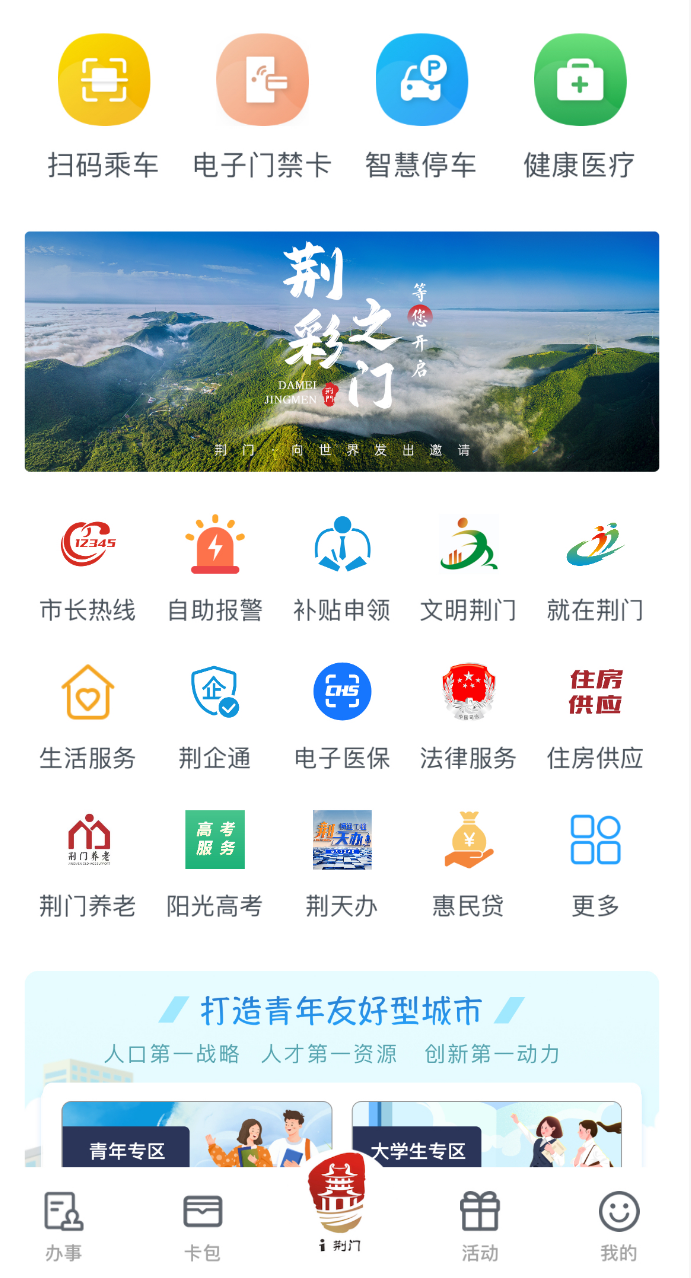Open the 我的 profile tab

[x=619, y=1227]
